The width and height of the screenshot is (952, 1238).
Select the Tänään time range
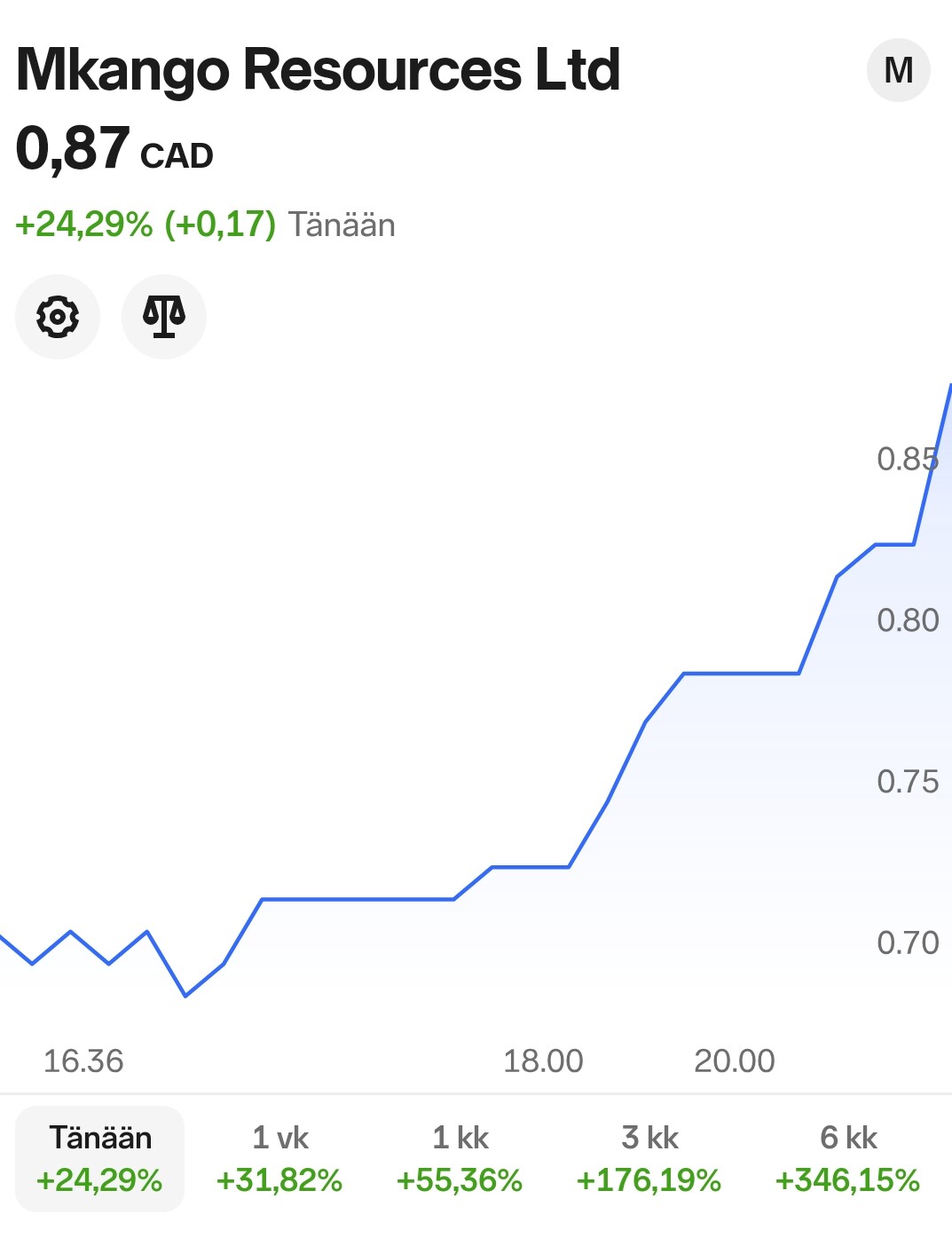pos(100,1158)
